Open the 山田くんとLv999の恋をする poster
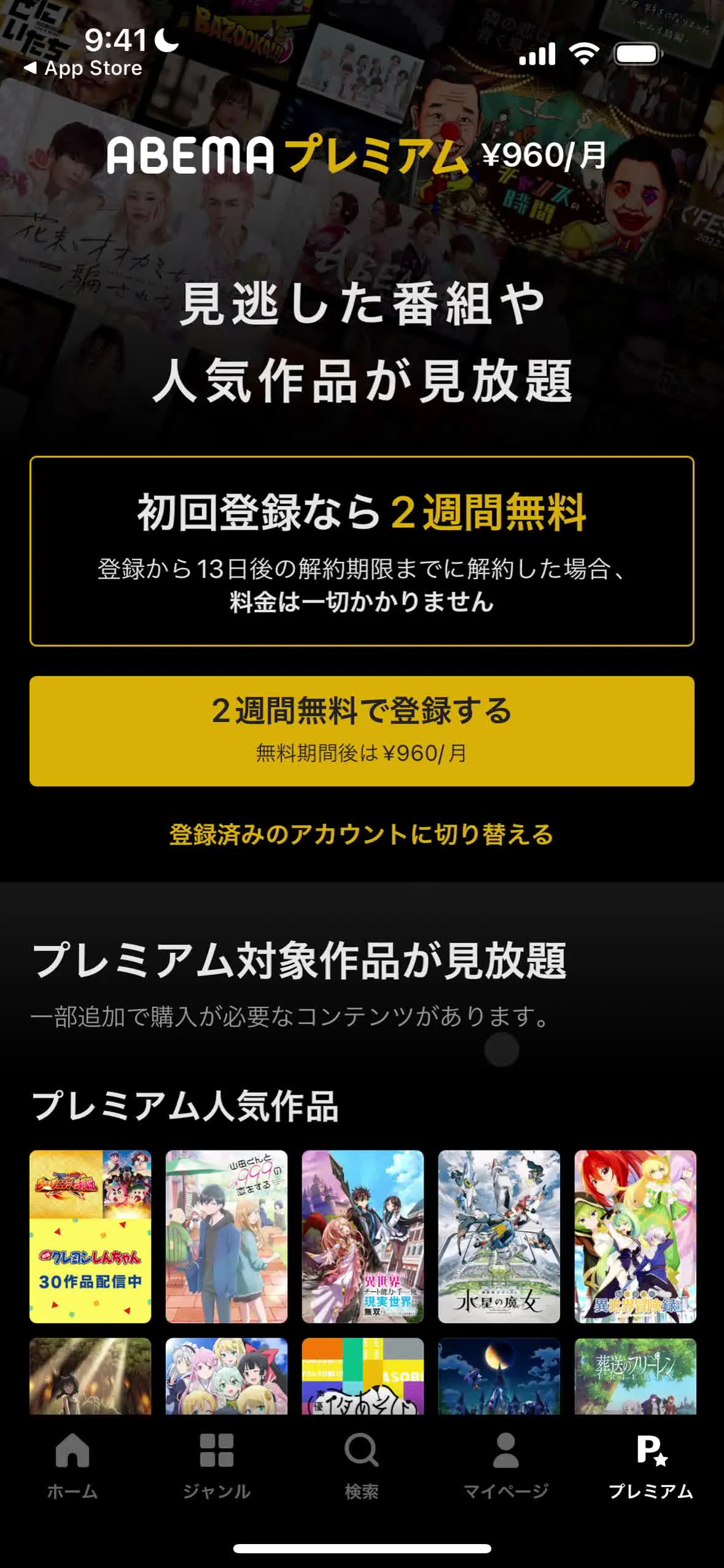 (x=227, y=1236)
